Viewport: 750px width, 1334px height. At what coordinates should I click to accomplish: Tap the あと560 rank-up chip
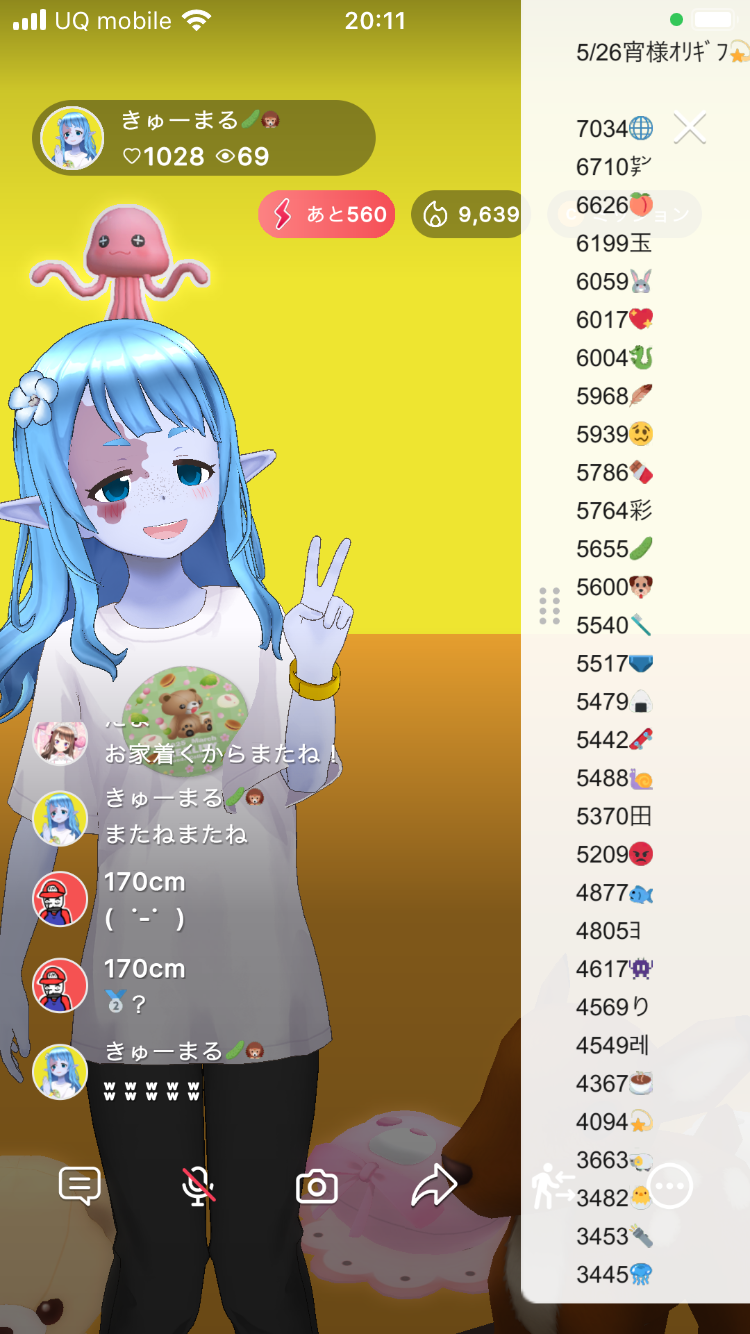point(327,214)
